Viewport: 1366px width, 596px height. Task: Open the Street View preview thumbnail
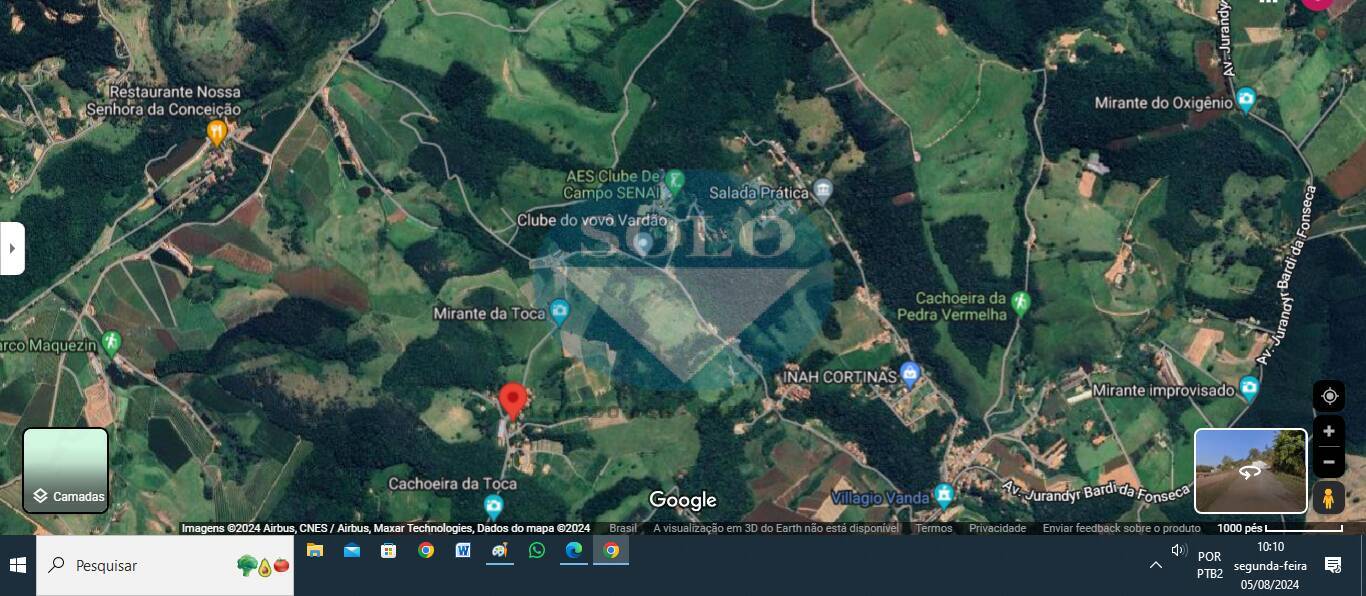1250,471
